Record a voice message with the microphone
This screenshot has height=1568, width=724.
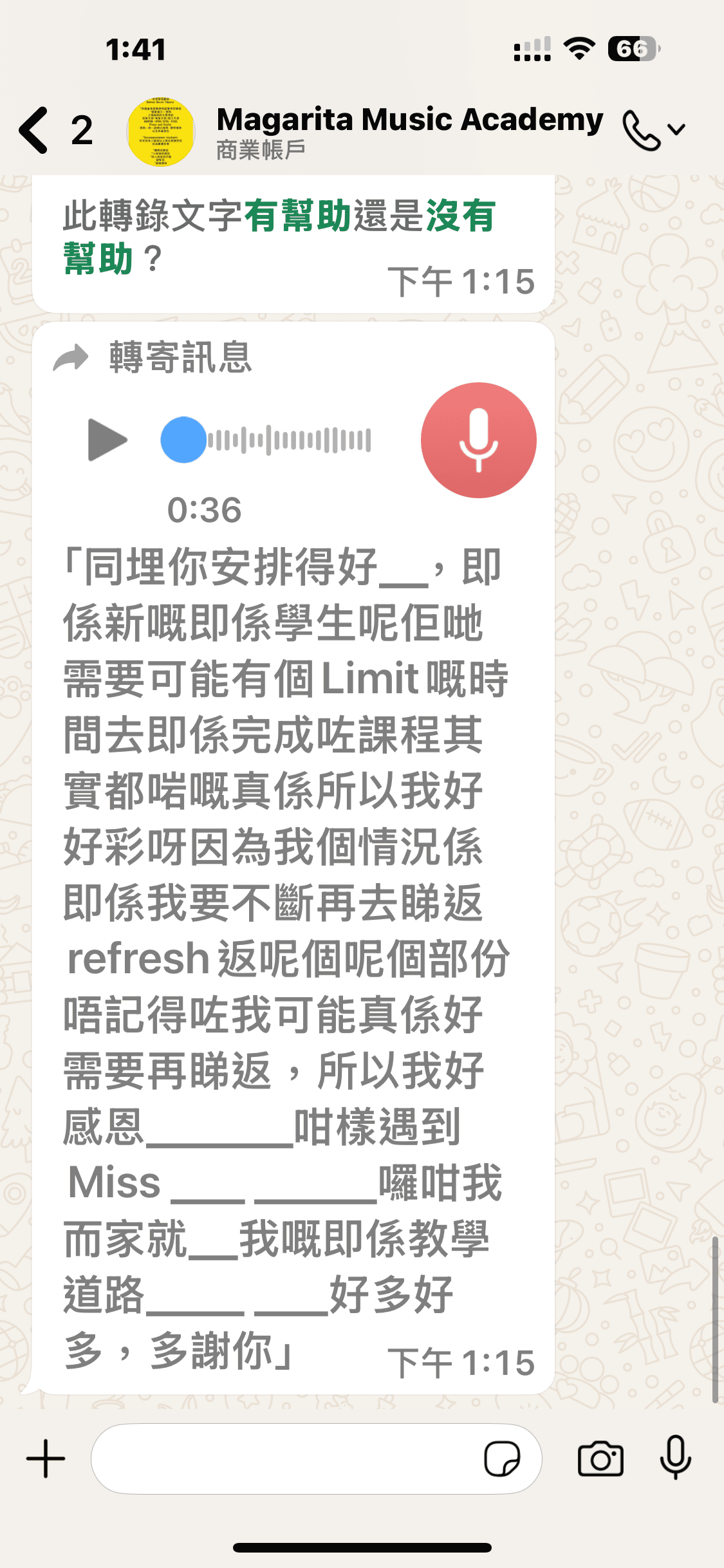[x=675, y=1459]
